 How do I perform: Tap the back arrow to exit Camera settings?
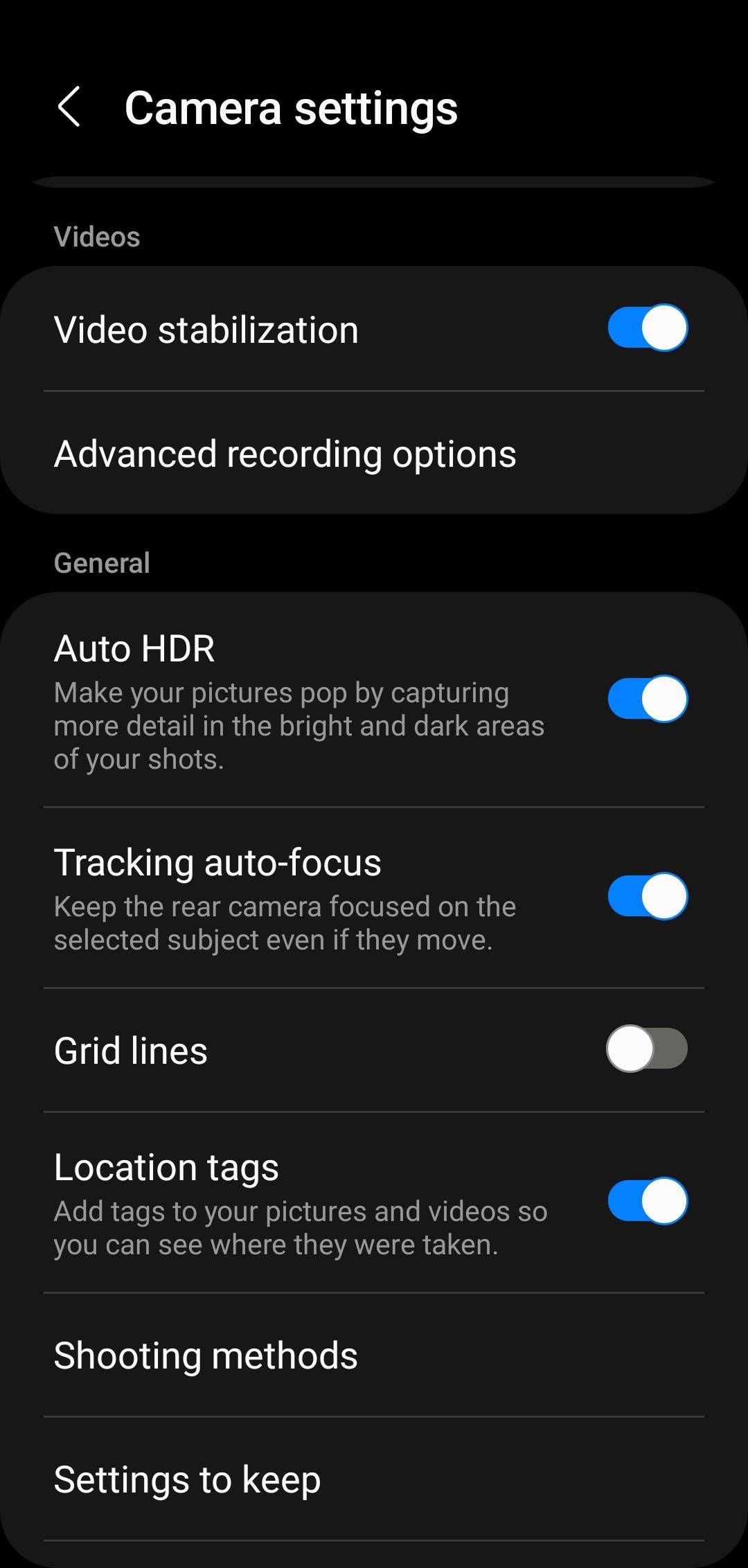coord(70,107)
